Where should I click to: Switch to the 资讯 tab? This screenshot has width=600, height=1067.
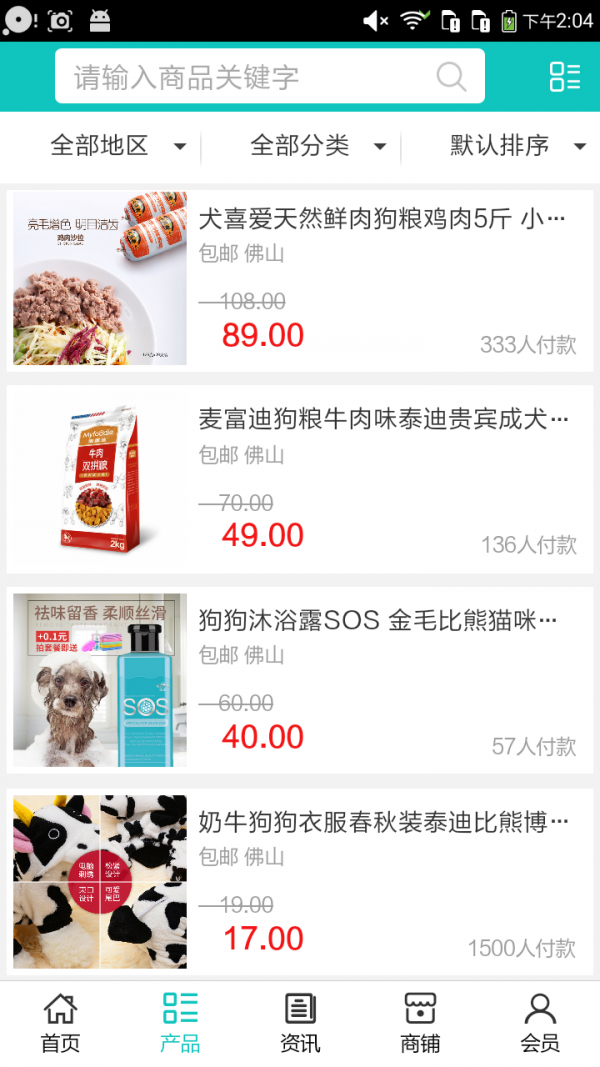(x=300, y=1023)
